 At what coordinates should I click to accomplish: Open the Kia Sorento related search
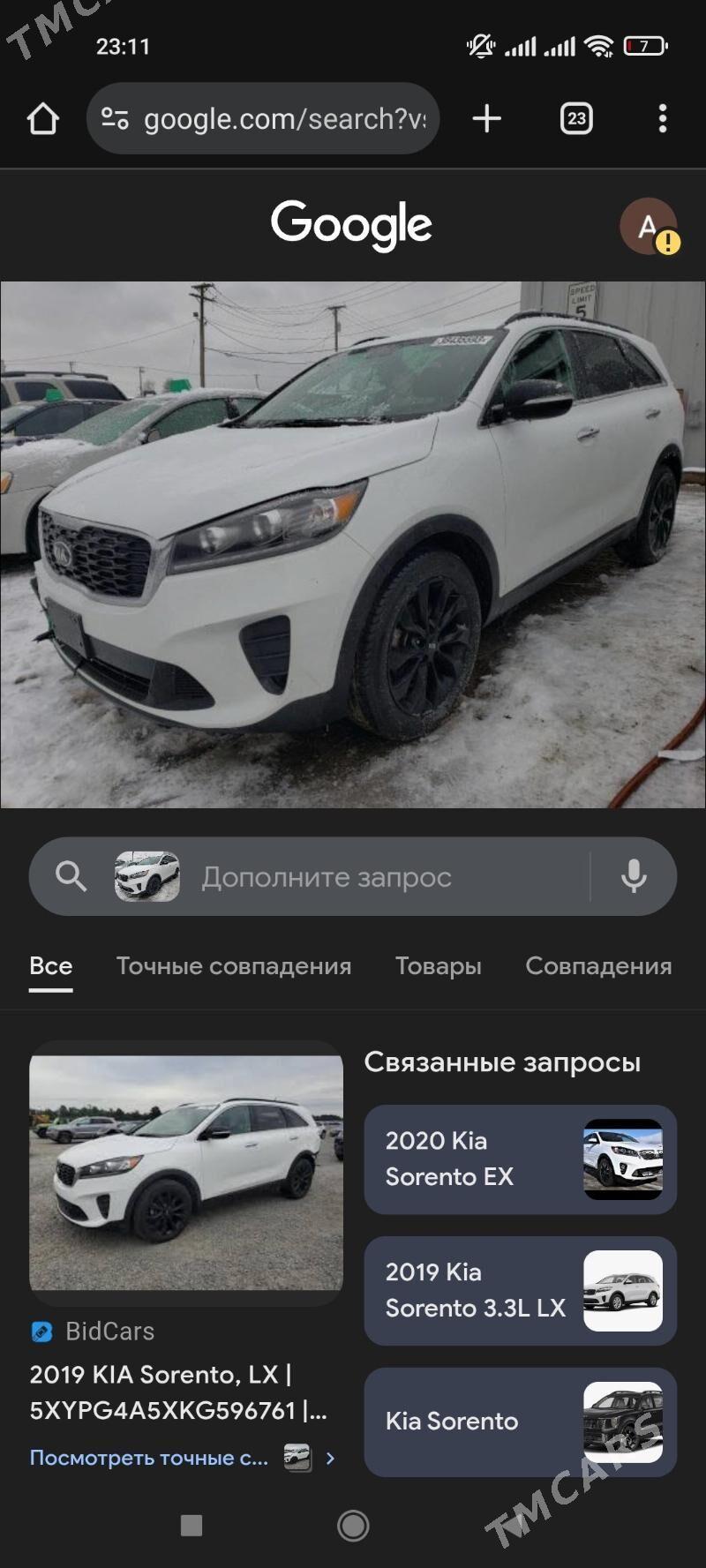pyautogui.click(x=519, y=1422)
